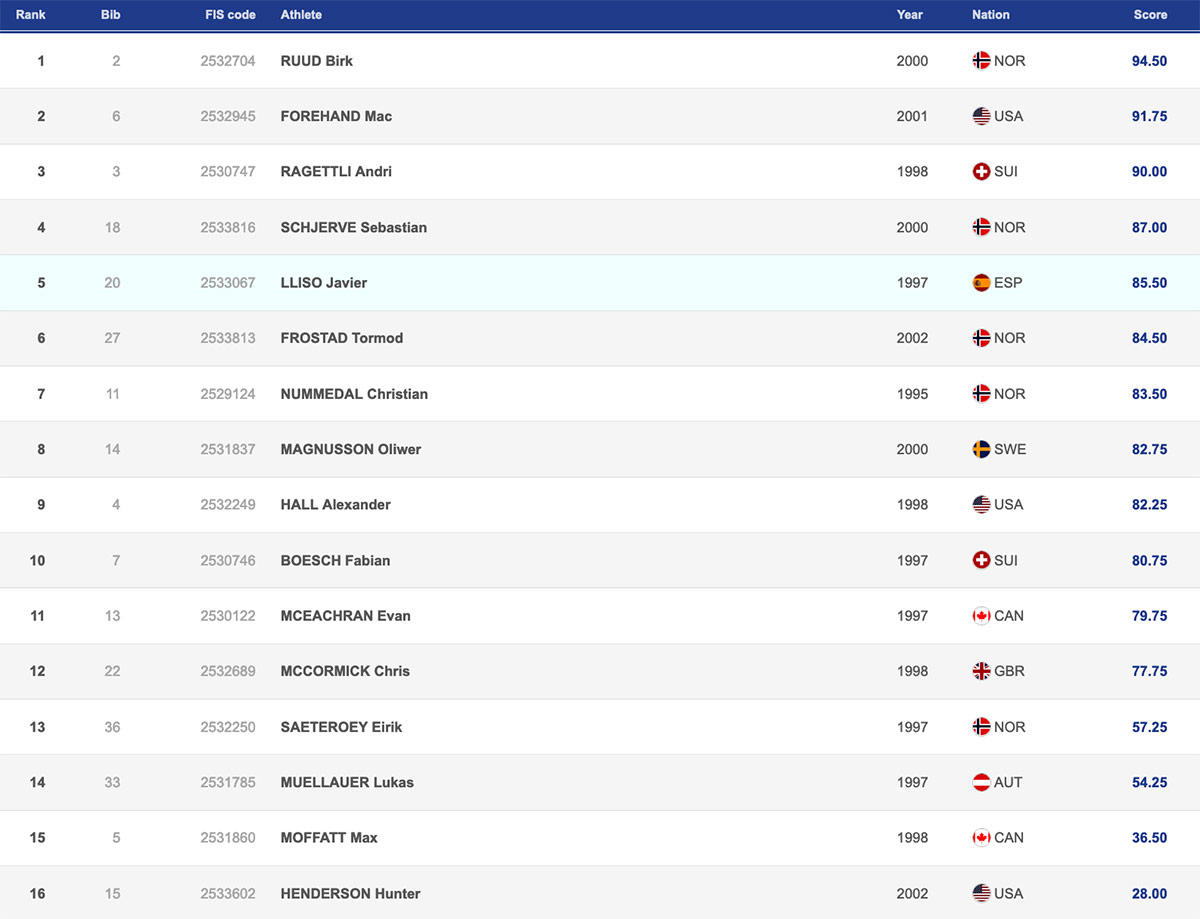
Task: Open Lukas Muellauer's athlete entry
Action: [x=347, y=782]
